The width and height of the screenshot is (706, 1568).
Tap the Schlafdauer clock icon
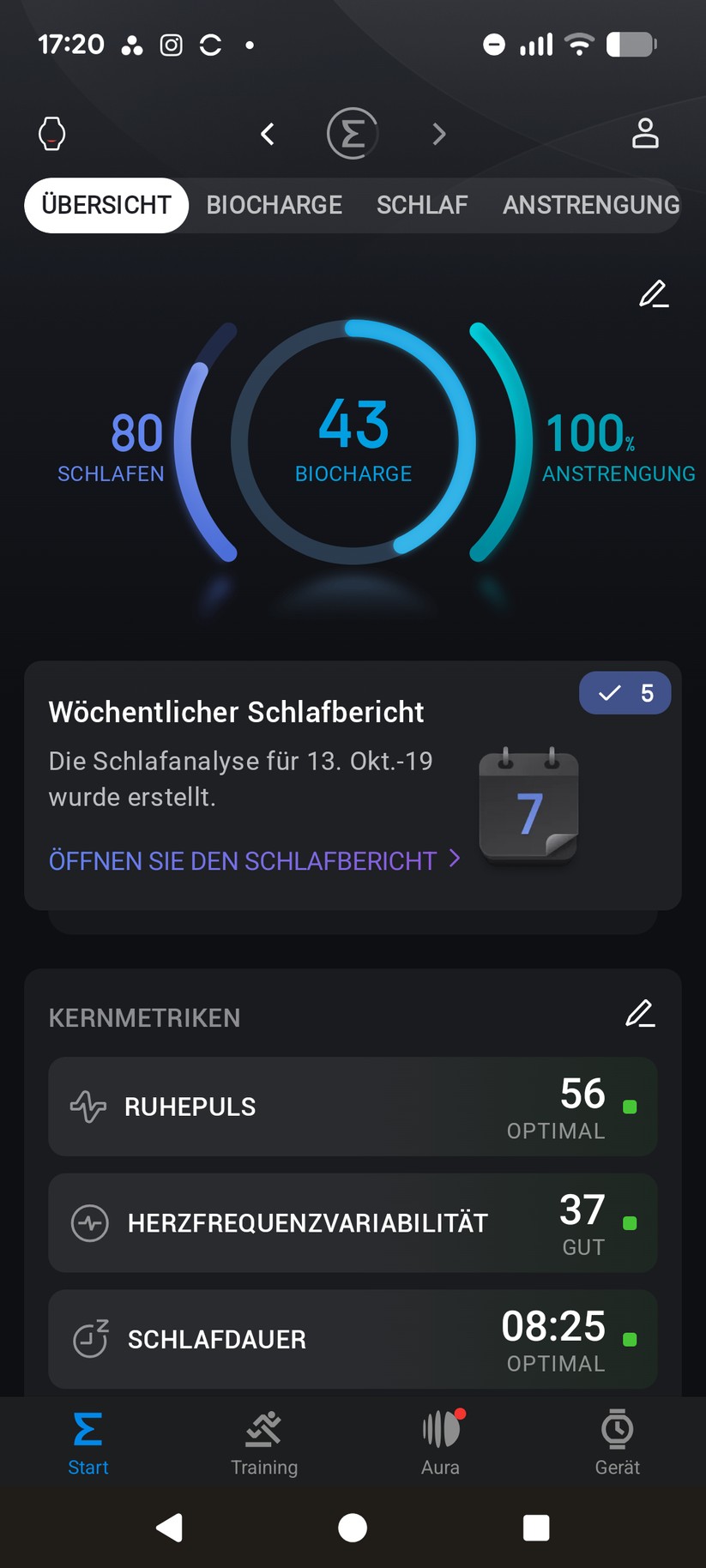tap(89, 1339)
